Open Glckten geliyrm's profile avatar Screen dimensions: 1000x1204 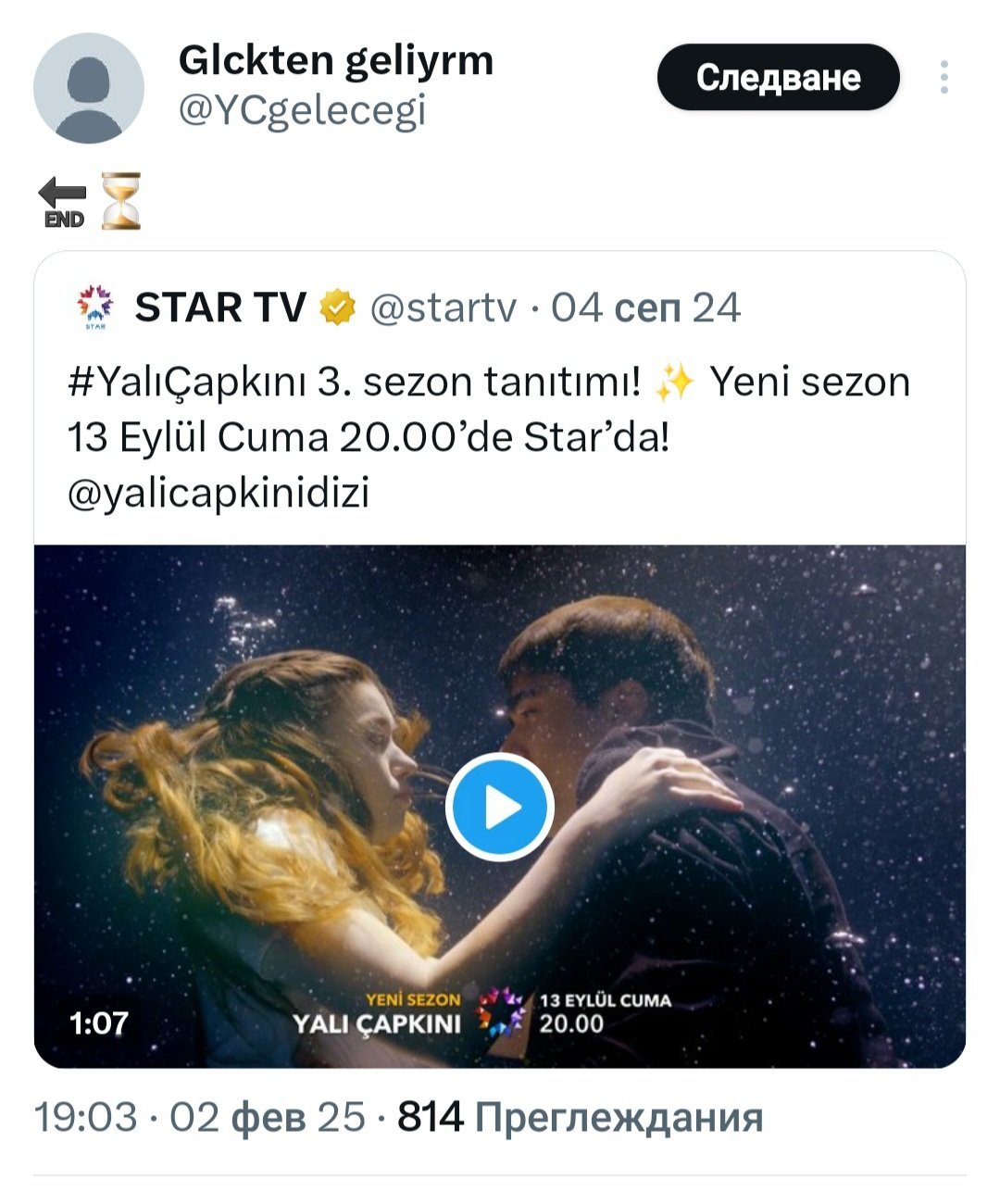89,89
